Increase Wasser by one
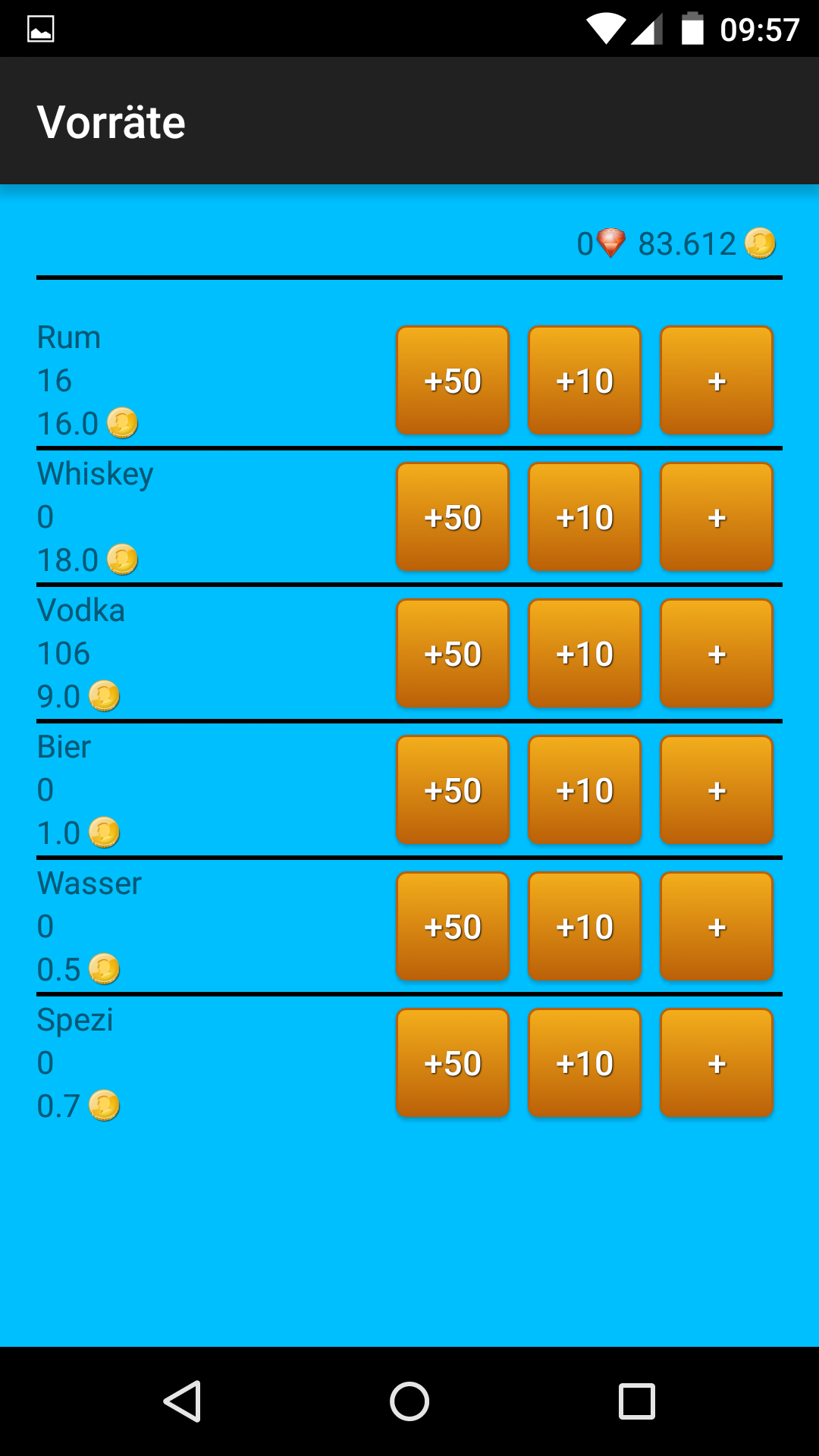 [717, 927]
